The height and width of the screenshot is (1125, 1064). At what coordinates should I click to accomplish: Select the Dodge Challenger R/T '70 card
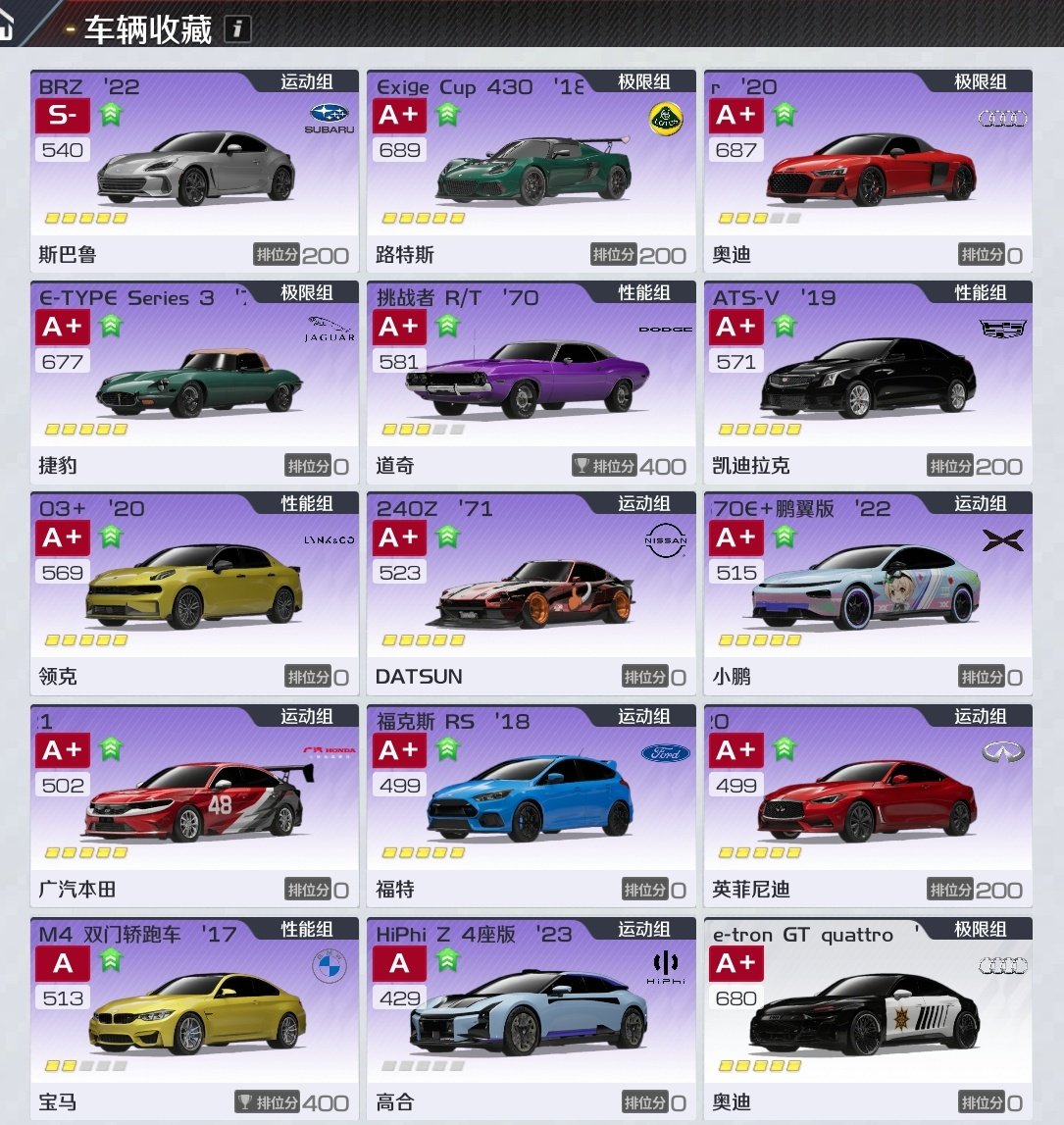[x=531, y=383]
